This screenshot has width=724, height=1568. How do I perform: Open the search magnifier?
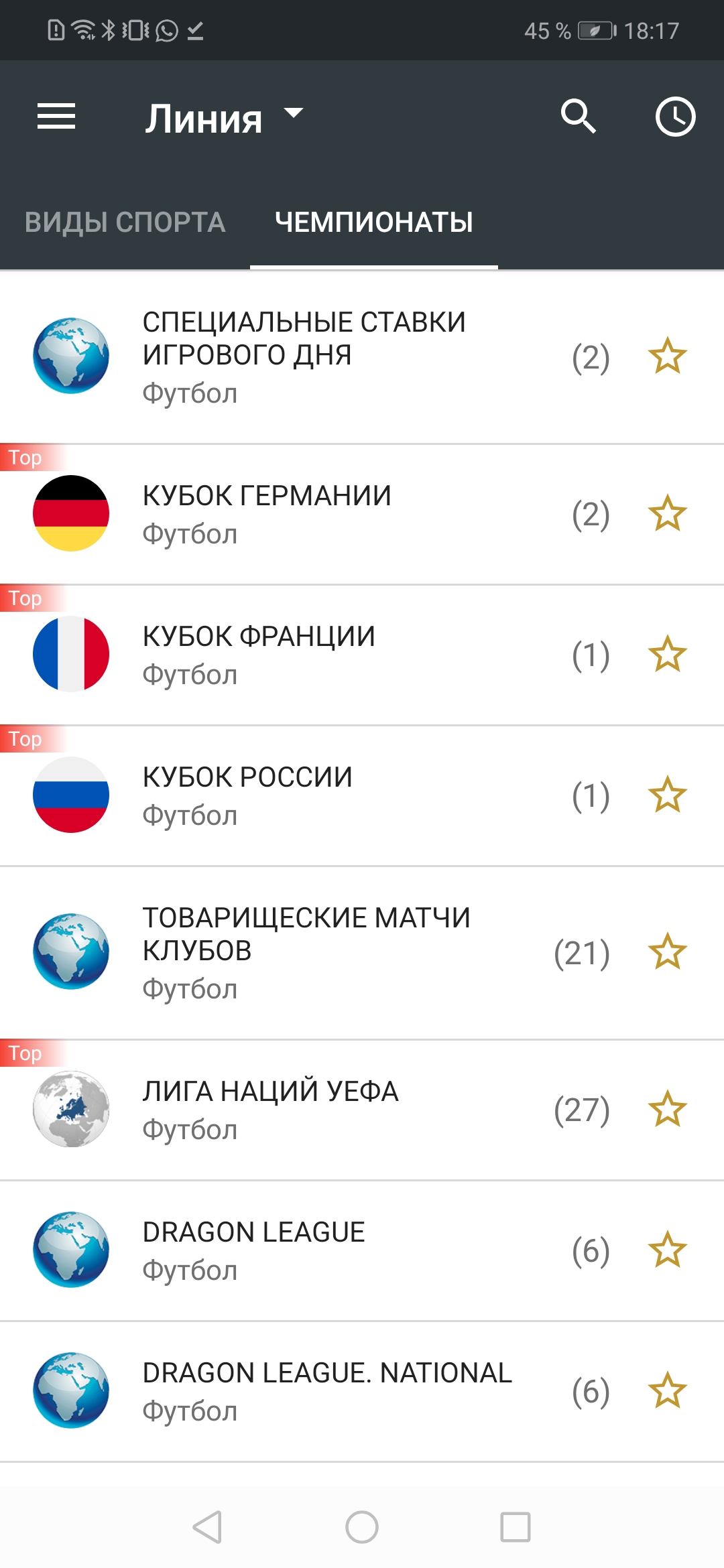click(579, 117)
